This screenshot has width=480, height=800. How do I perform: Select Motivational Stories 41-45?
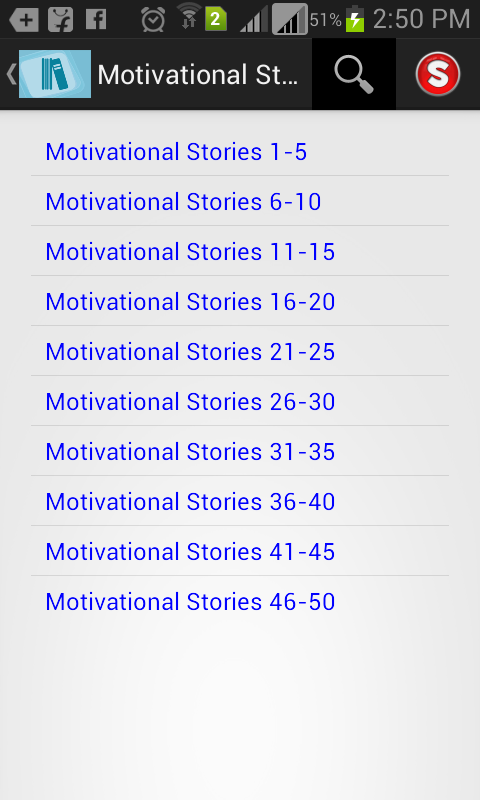pos(240,551)
